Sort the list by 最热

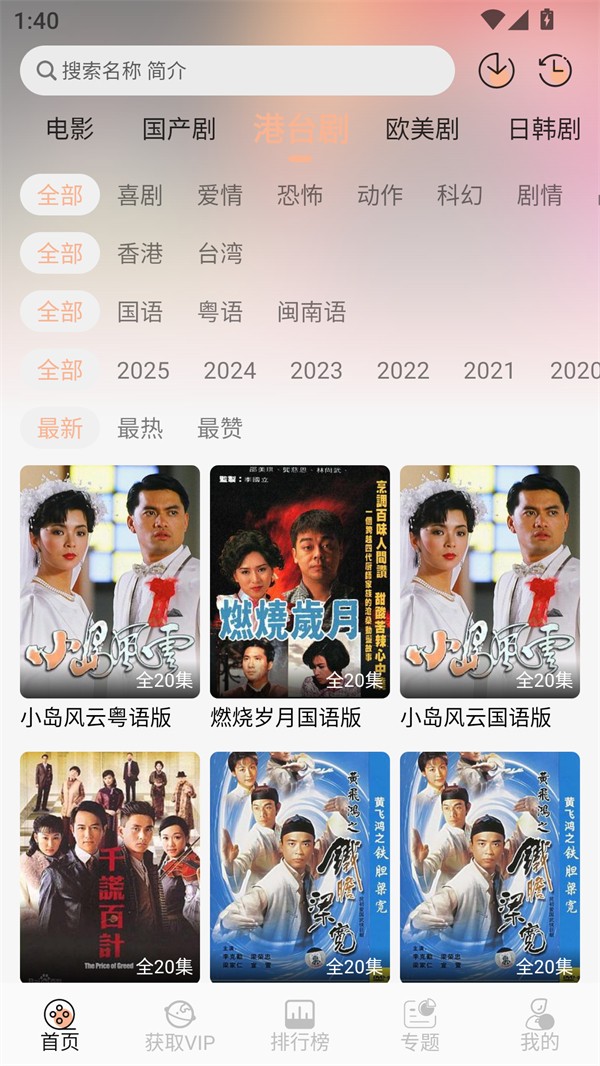[x=140, y=429]
